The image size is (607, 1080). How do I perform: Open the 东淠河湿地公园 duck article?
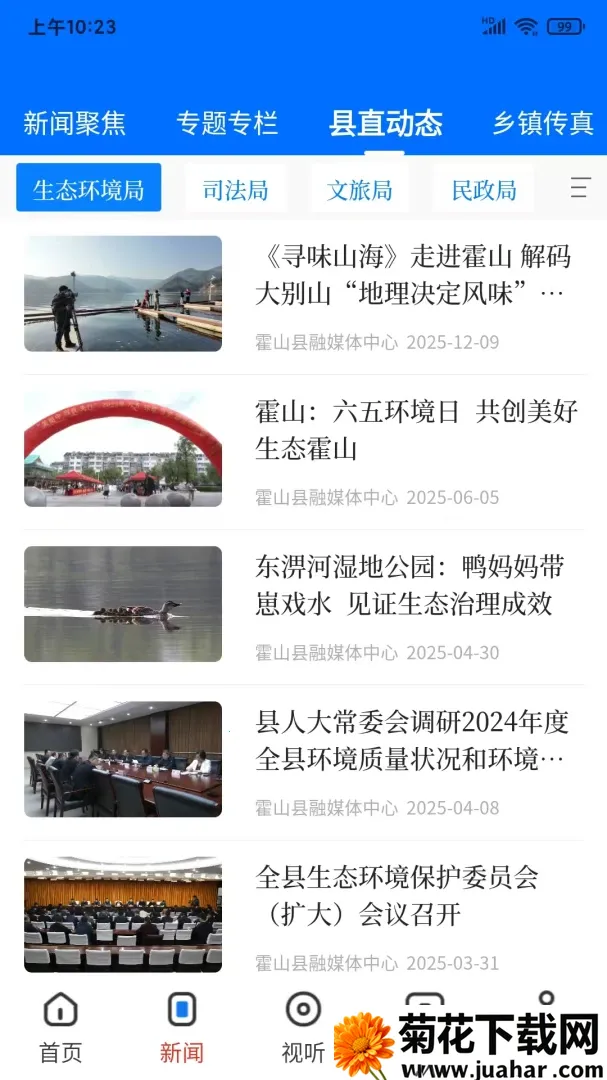pyautogui.click(x=305, y=604)
